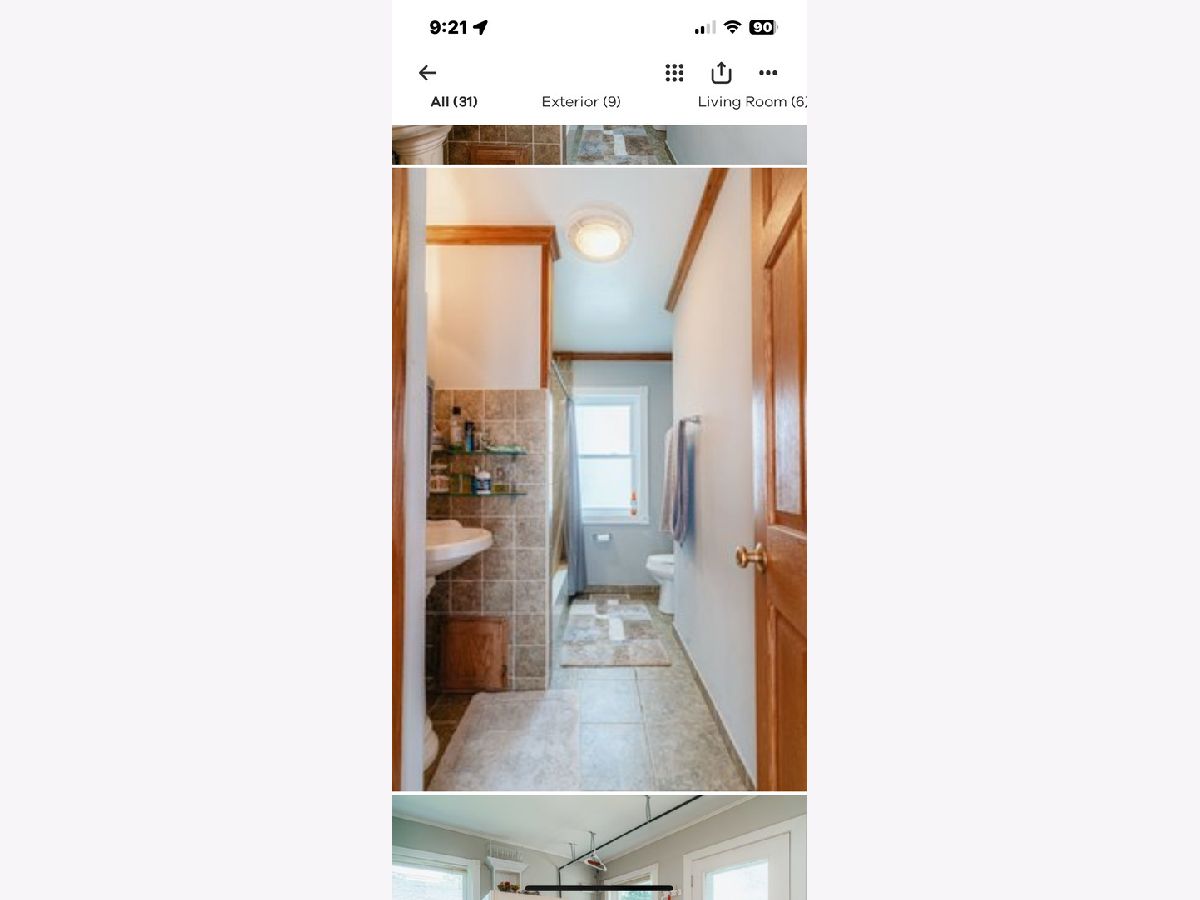The width and height of the screenshot is (1200, 900).
Task: Switch to the Living Room tab
Action: [751, 102]
